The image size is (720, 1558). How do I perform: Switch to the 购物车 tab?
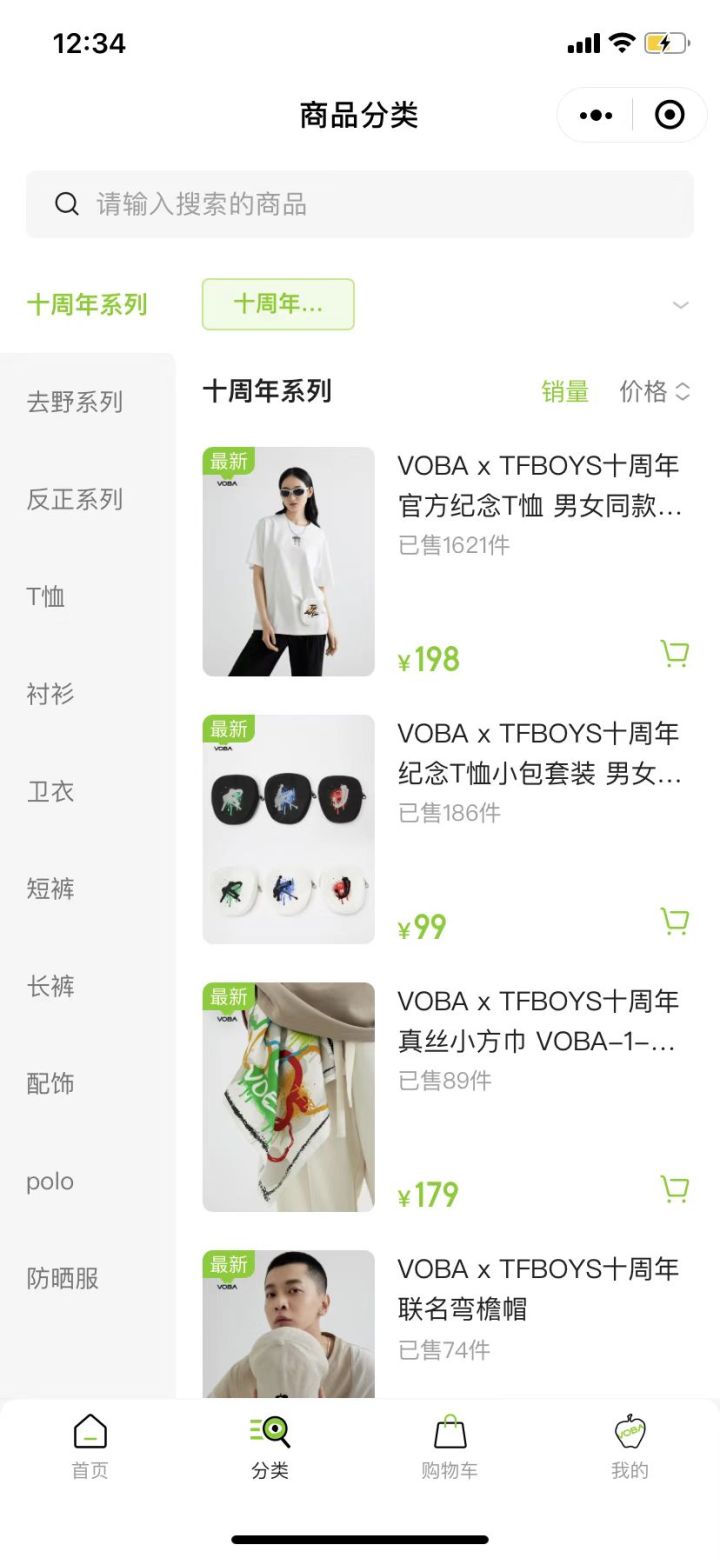pyautogui.click(x=450, y=1446)
